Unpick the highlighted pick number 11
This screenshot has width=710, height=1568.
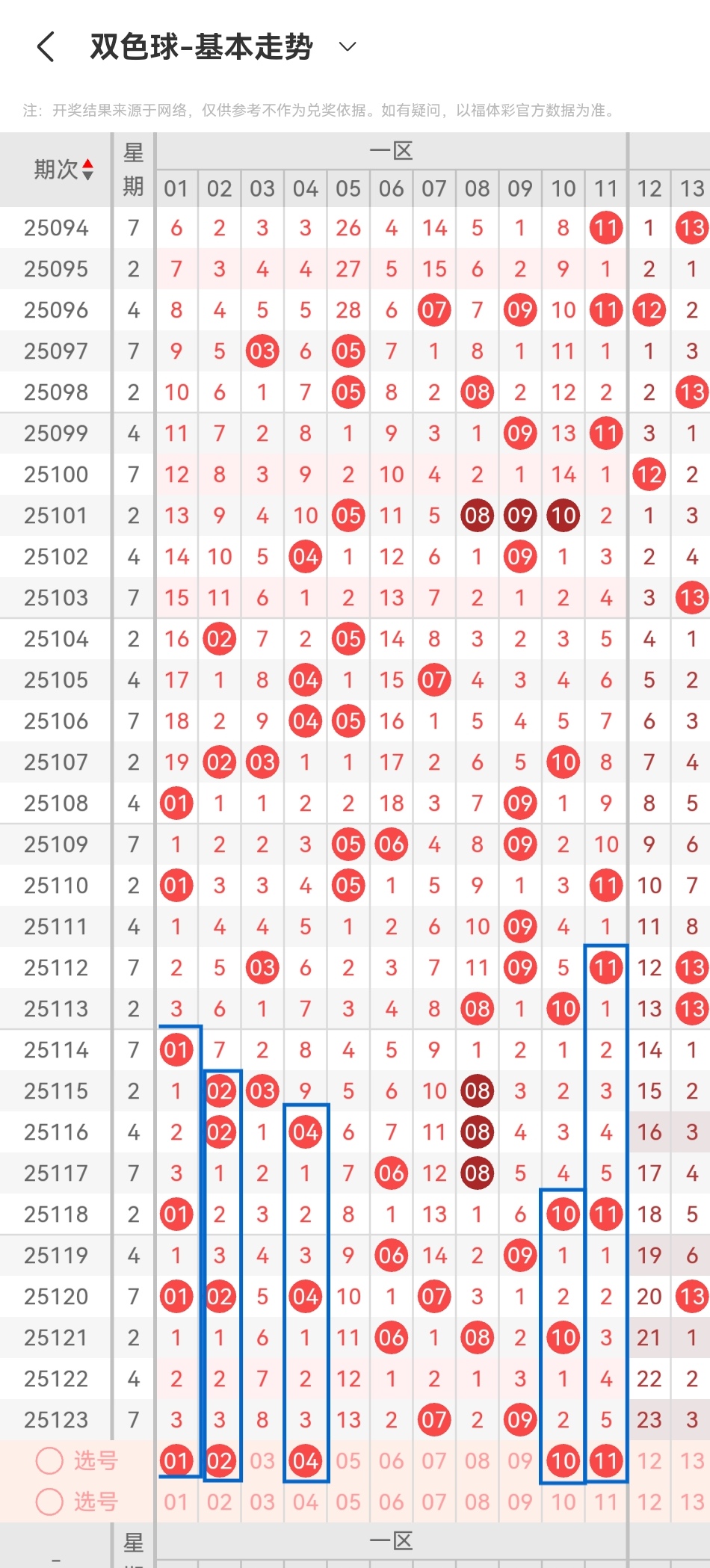(x=606, y=1460)
